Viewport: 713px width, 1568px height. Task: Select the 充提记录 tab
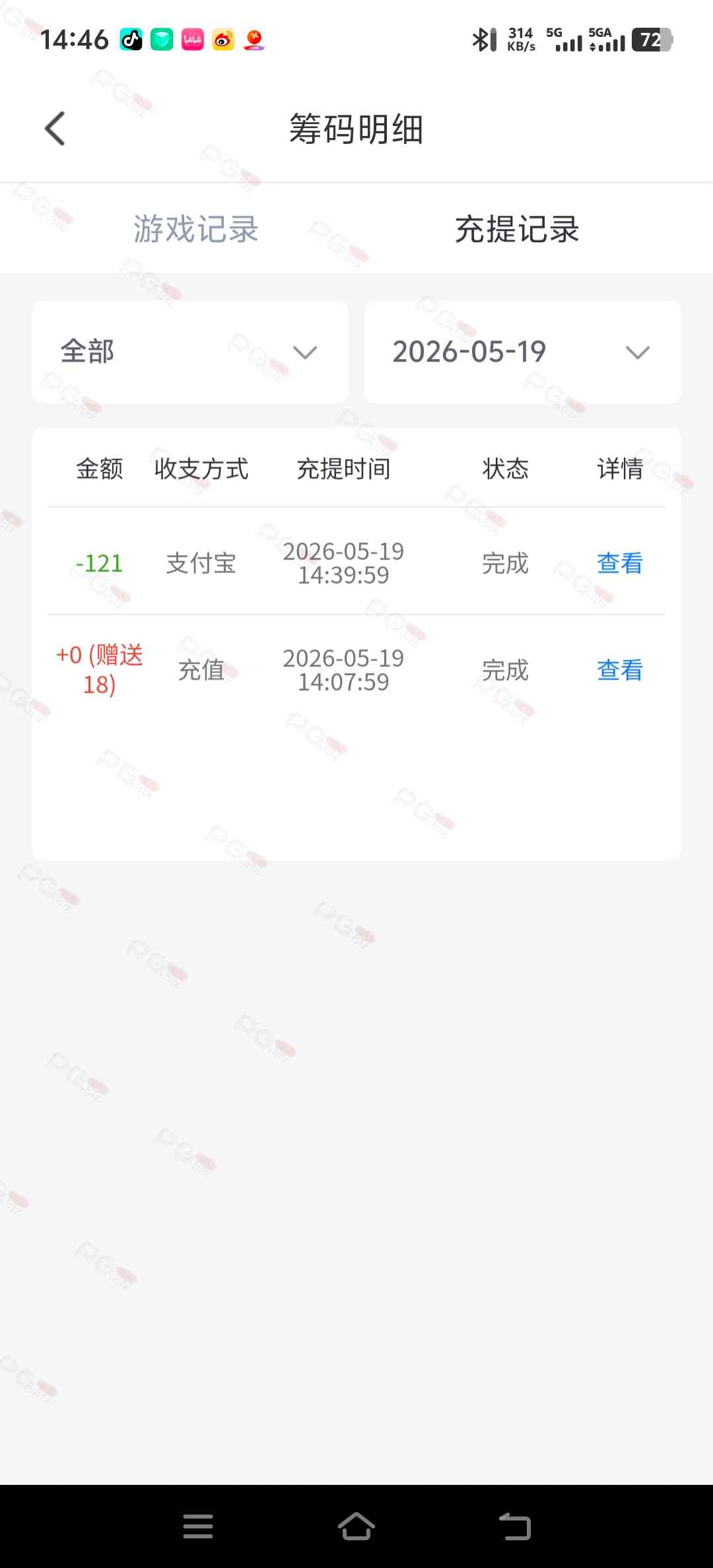(x=517, y=229)
